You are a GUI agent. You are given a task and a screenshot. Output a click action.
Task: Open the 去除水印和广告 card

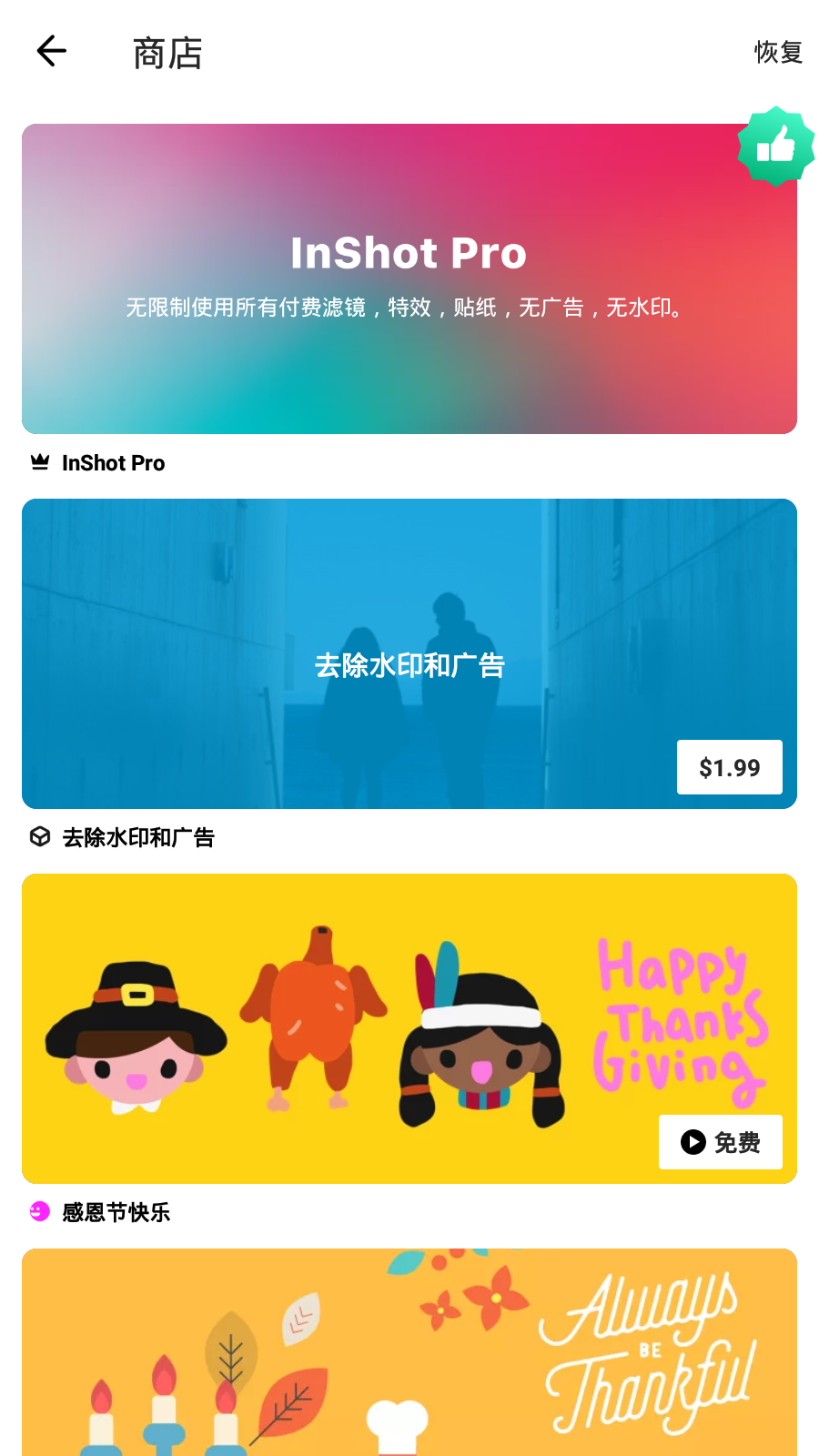coord(409,653)
